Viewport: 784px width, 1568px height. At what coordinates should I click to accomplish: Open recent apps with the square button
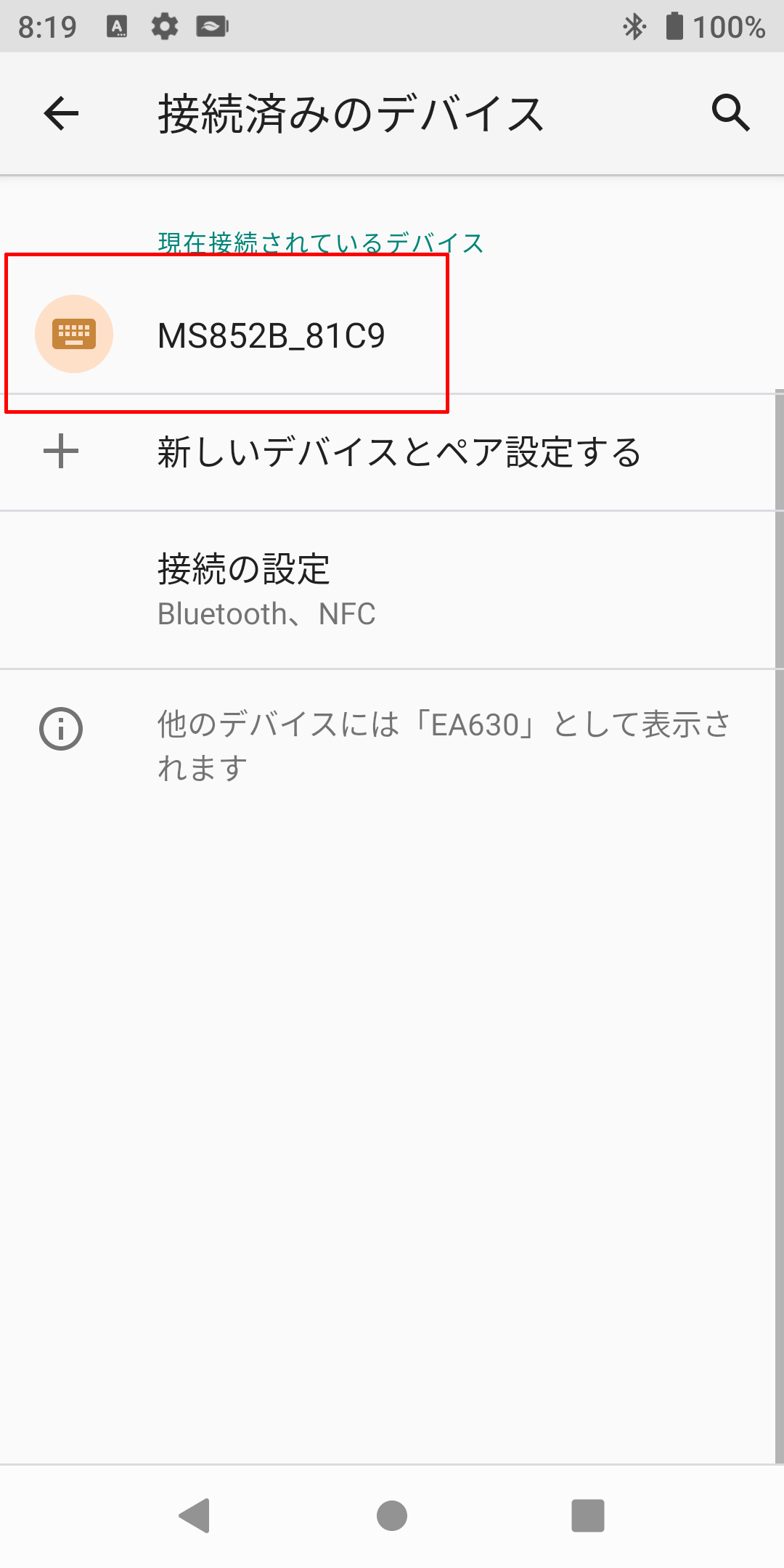click(x=588, y=1516)
